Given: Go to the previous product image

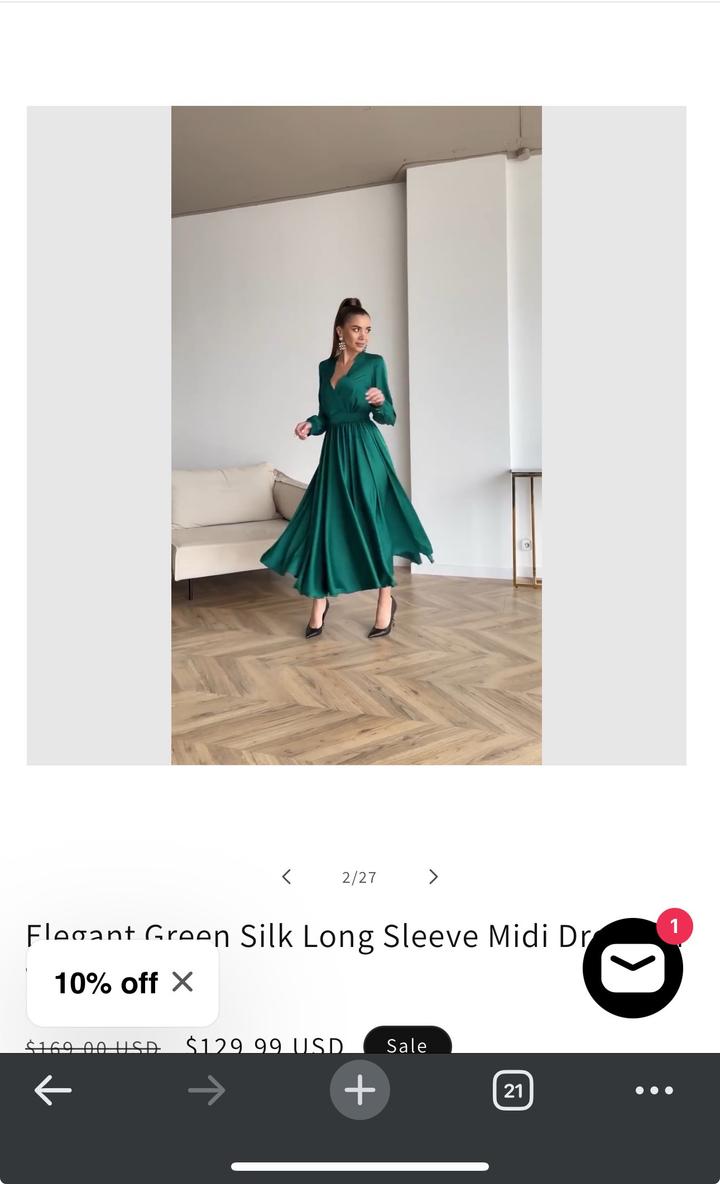Looking at the screenshot, I should pos(286,877).
